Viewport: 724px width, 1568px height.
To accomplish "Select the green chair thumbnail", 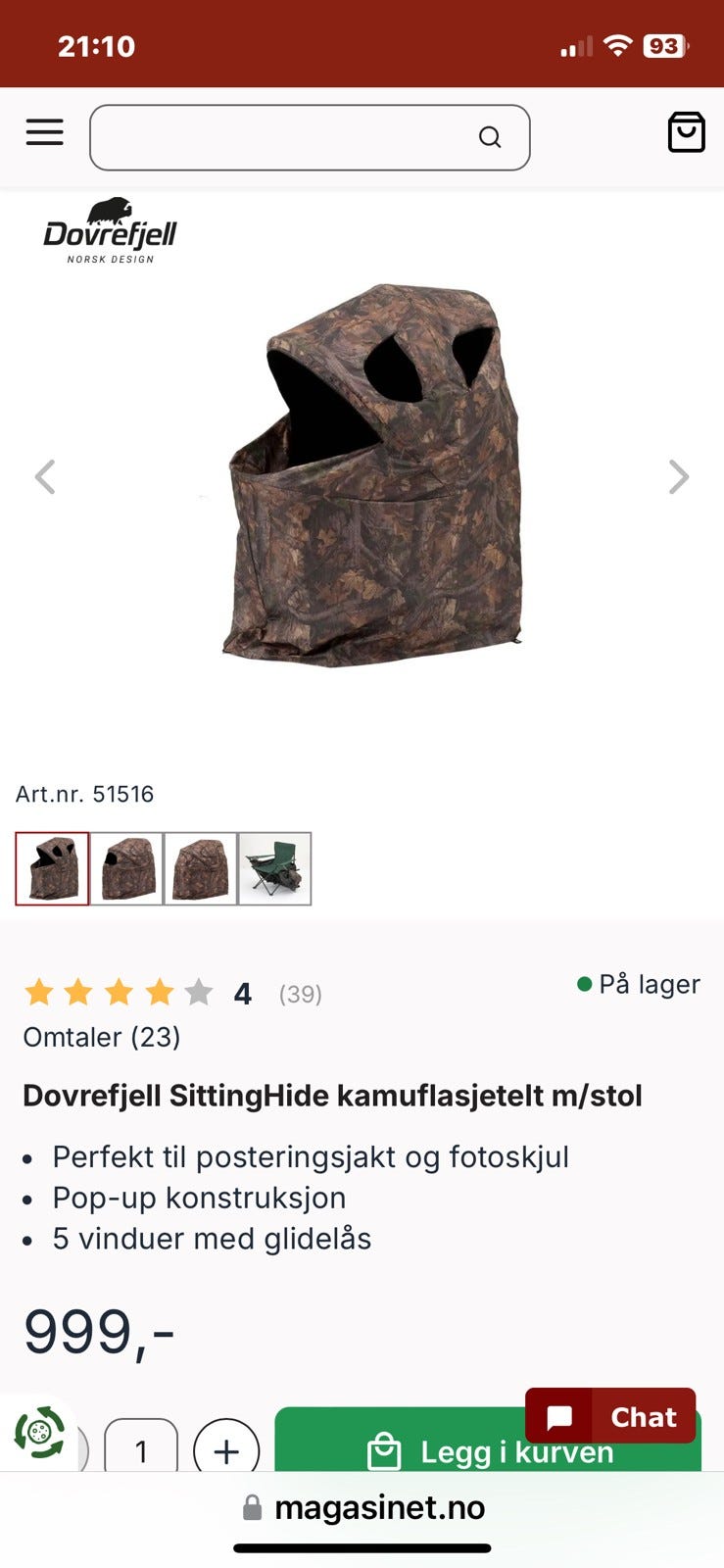I will pos(275,869).
